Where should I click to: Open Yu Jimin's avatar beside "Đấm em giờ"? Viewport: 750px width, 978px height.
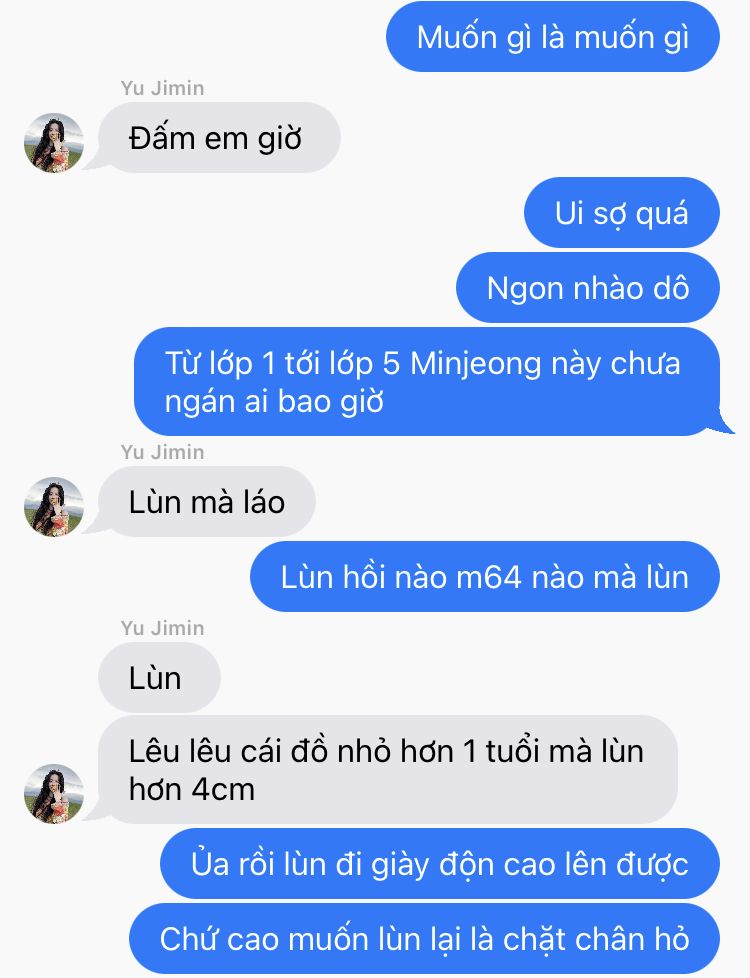pos(53,143)
